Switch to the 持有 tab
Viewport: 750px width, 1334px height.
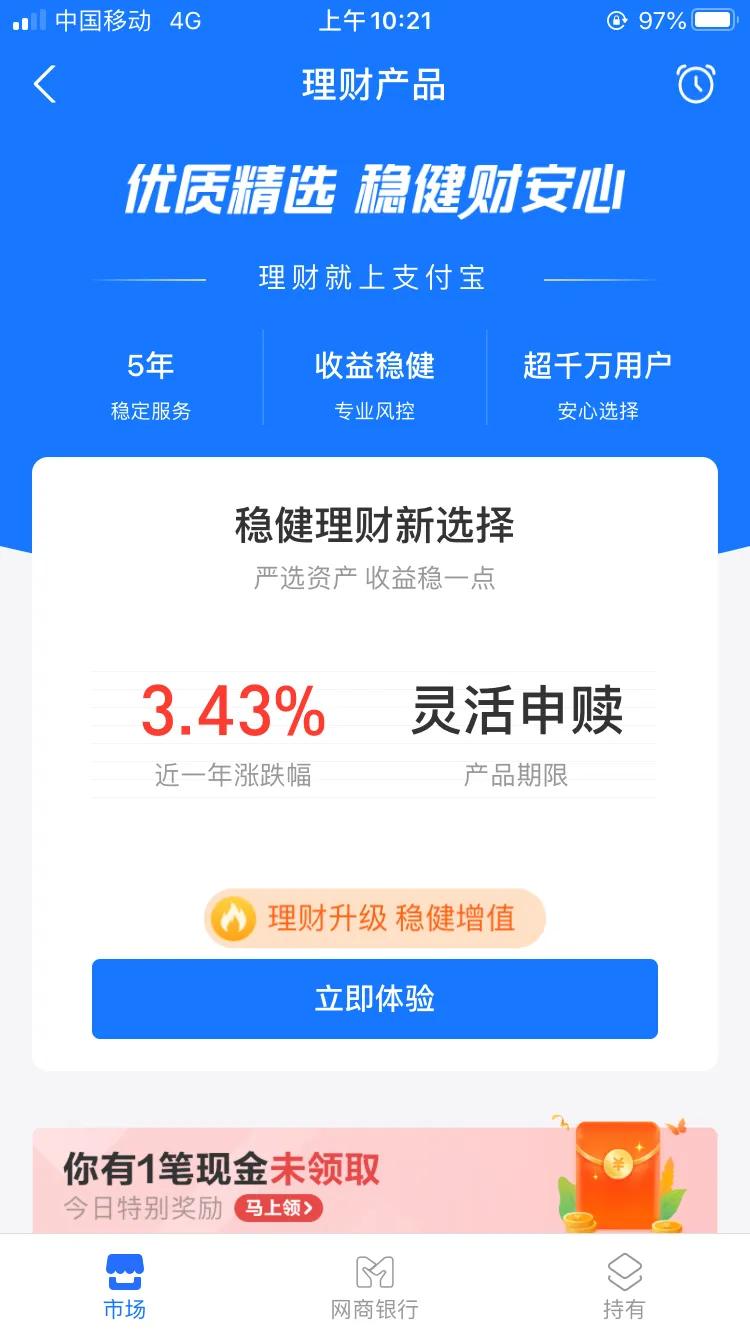pos(624,1285)
